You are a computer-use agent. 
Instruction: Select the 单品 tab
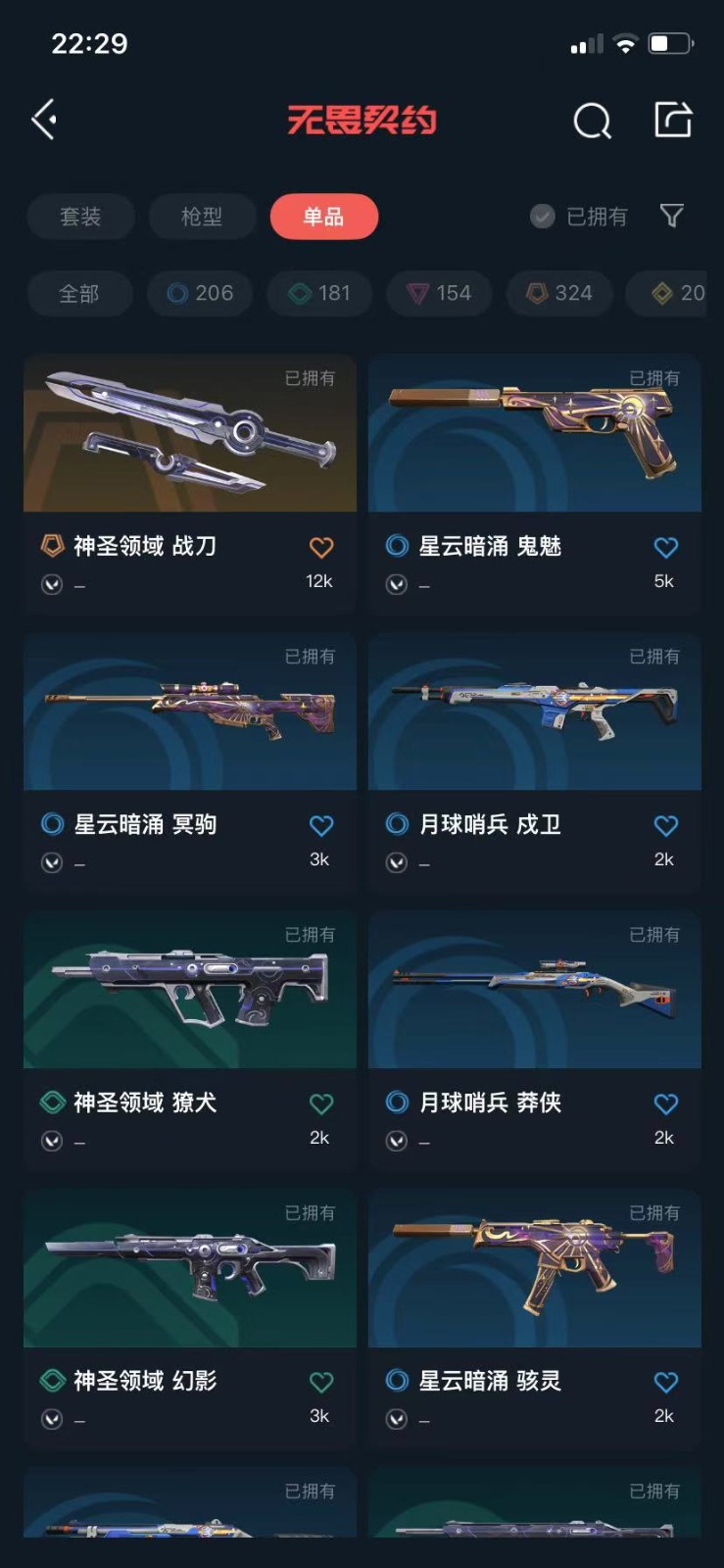323,217
